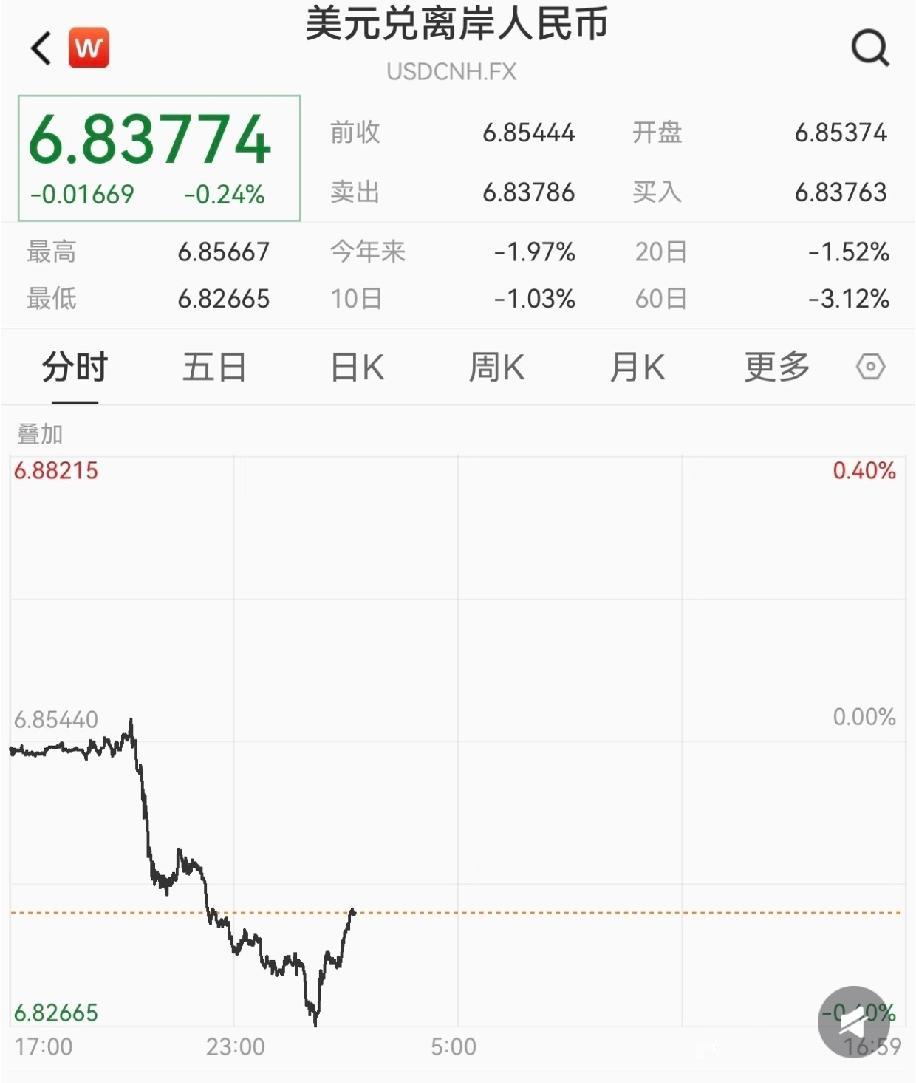Image resolution: width=916 pixels, height=1083 pixels.
Task: Tap the 最高 high price value 6.85667
Action: click(x=224, y=252)
